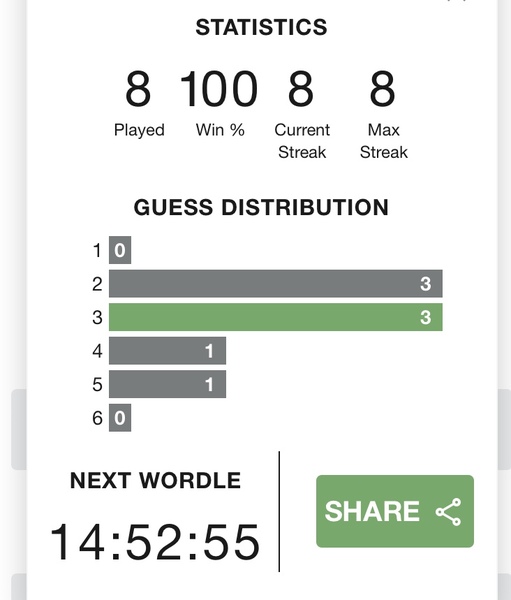
Task: Share your Wordle results
Action: pyautogui.click(x=395, y=511)
